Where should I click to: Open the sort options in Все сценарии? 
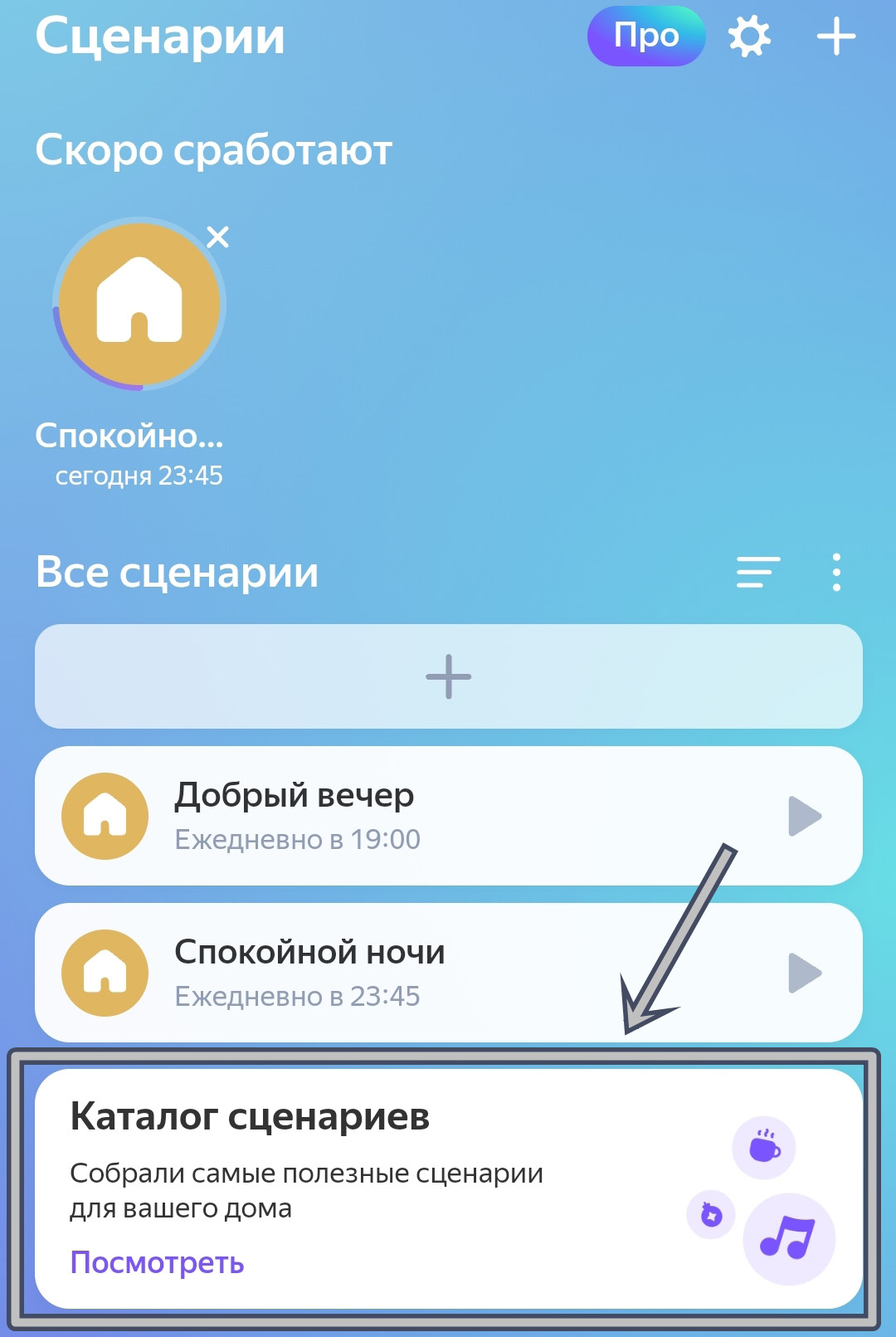click(x=758, y=572)
